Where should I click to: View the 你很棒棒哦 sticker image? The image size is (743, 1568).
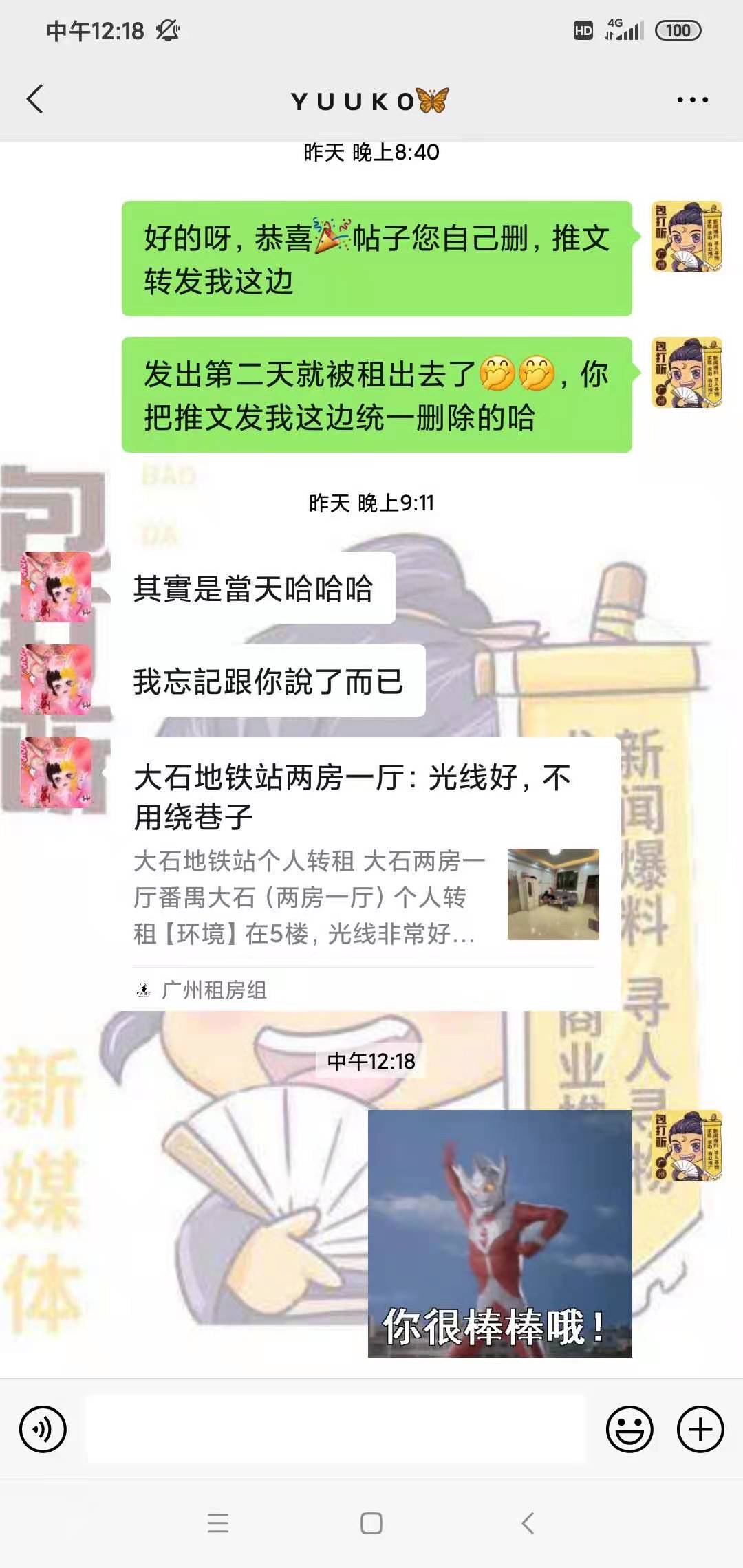click(x=499, y=1233)
